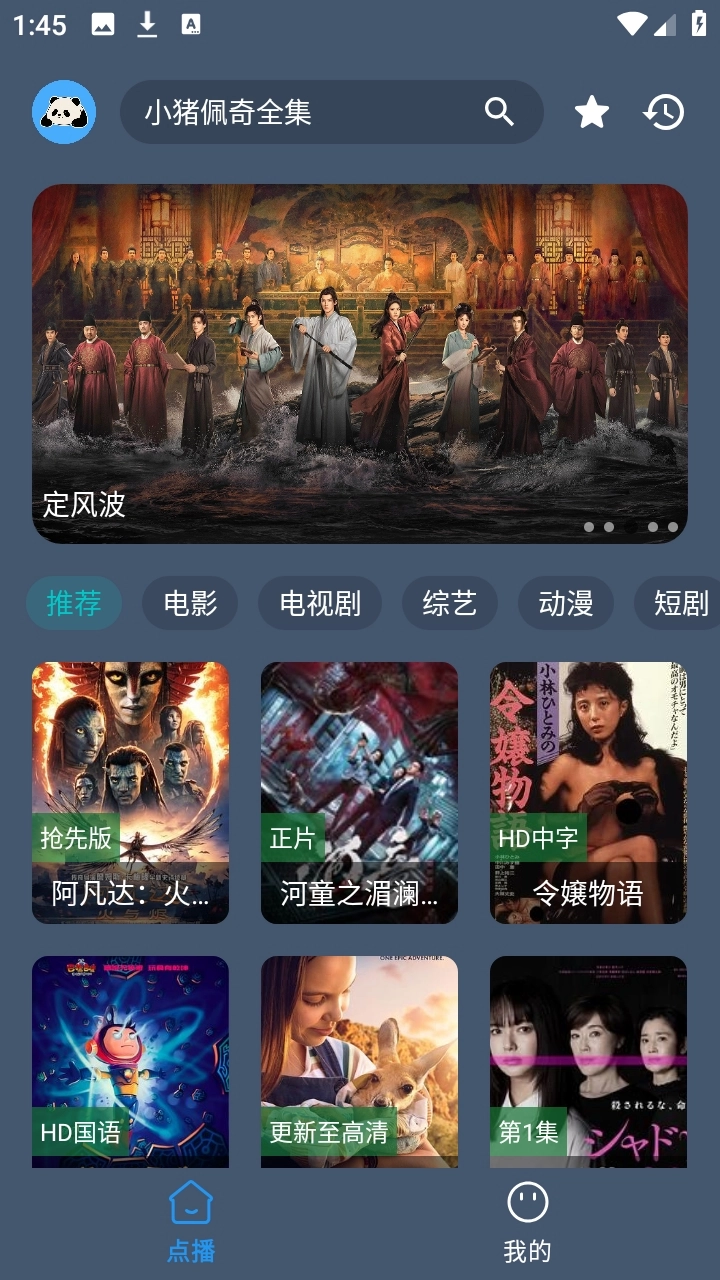The width and height of the screenshot is (720, 1280).
Task: Open the 第1集 drama card
Action: (x=588, y=1060)
